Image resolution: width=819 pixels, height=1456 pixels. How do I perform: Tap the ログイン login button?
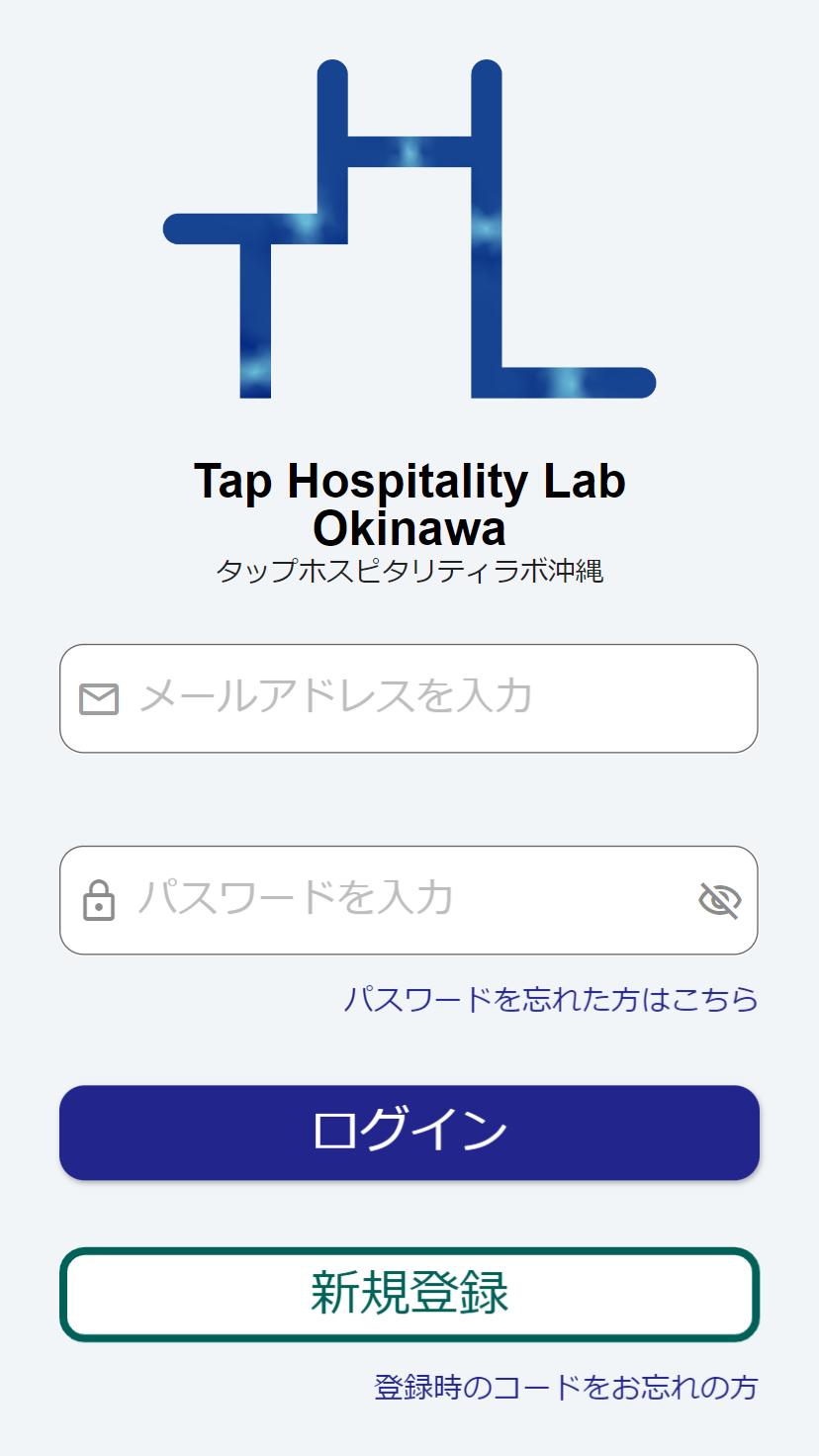(409, 1133)
